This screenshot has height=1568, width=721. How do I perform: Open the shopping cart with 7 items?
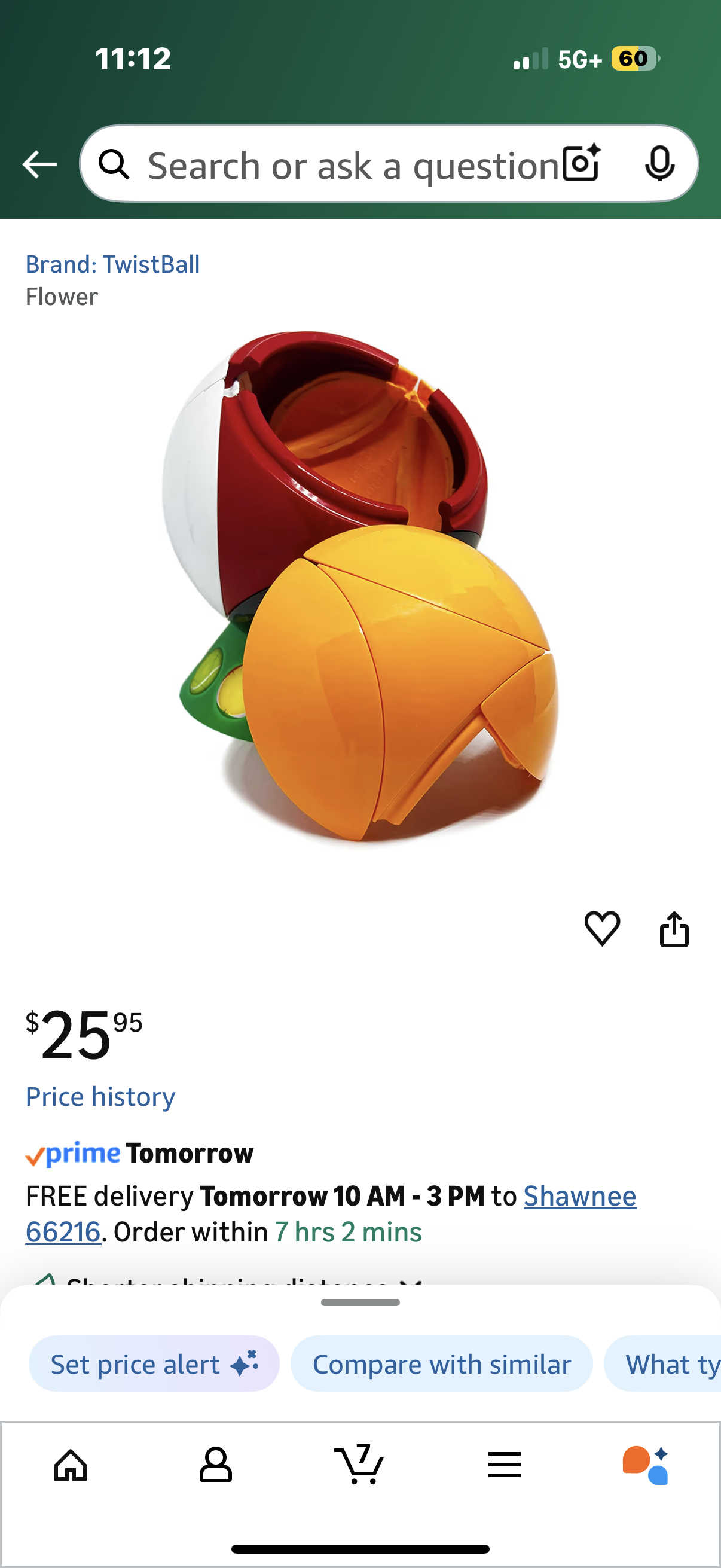[359, 1465]
